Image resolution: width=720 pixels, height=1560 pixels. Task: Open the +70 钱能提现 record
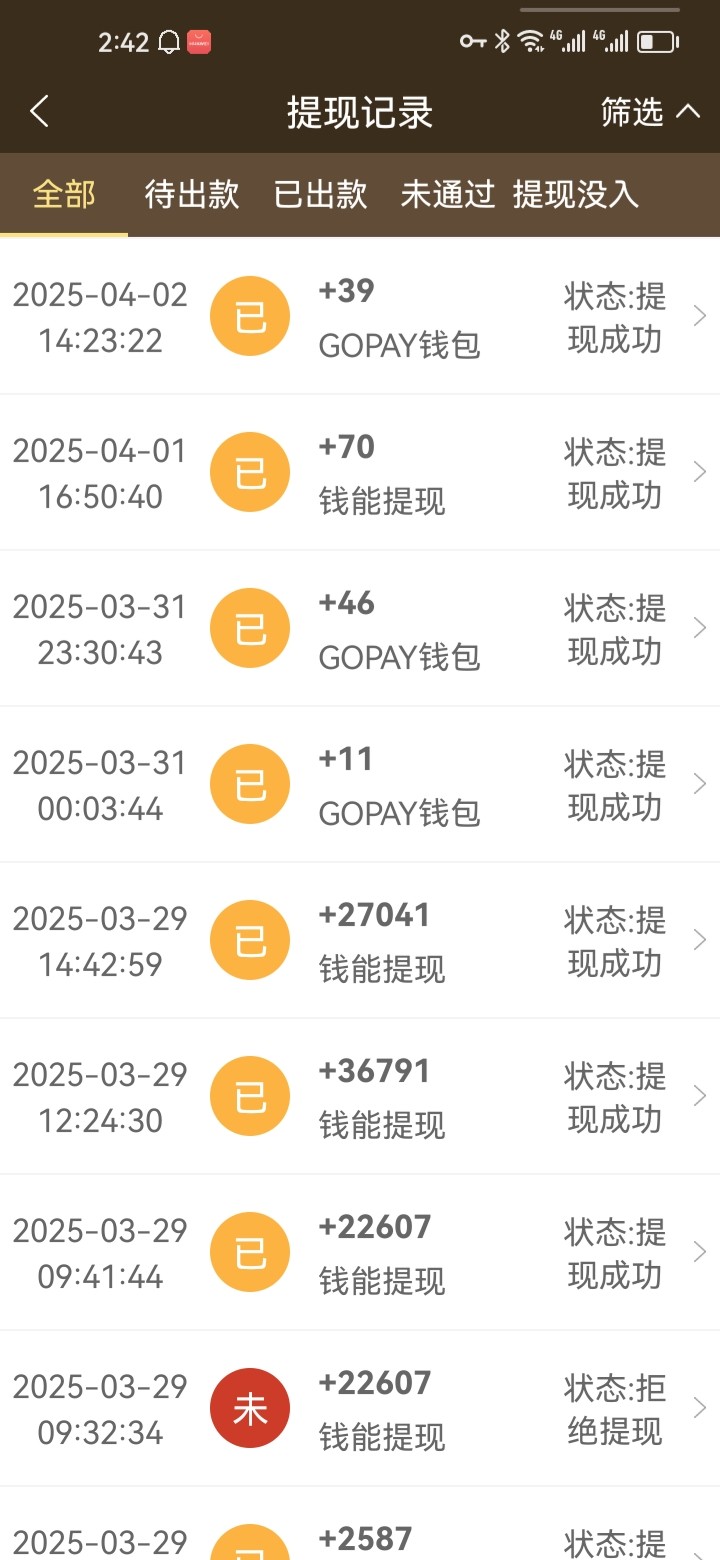pyautogui.click(x=360, y=473)
